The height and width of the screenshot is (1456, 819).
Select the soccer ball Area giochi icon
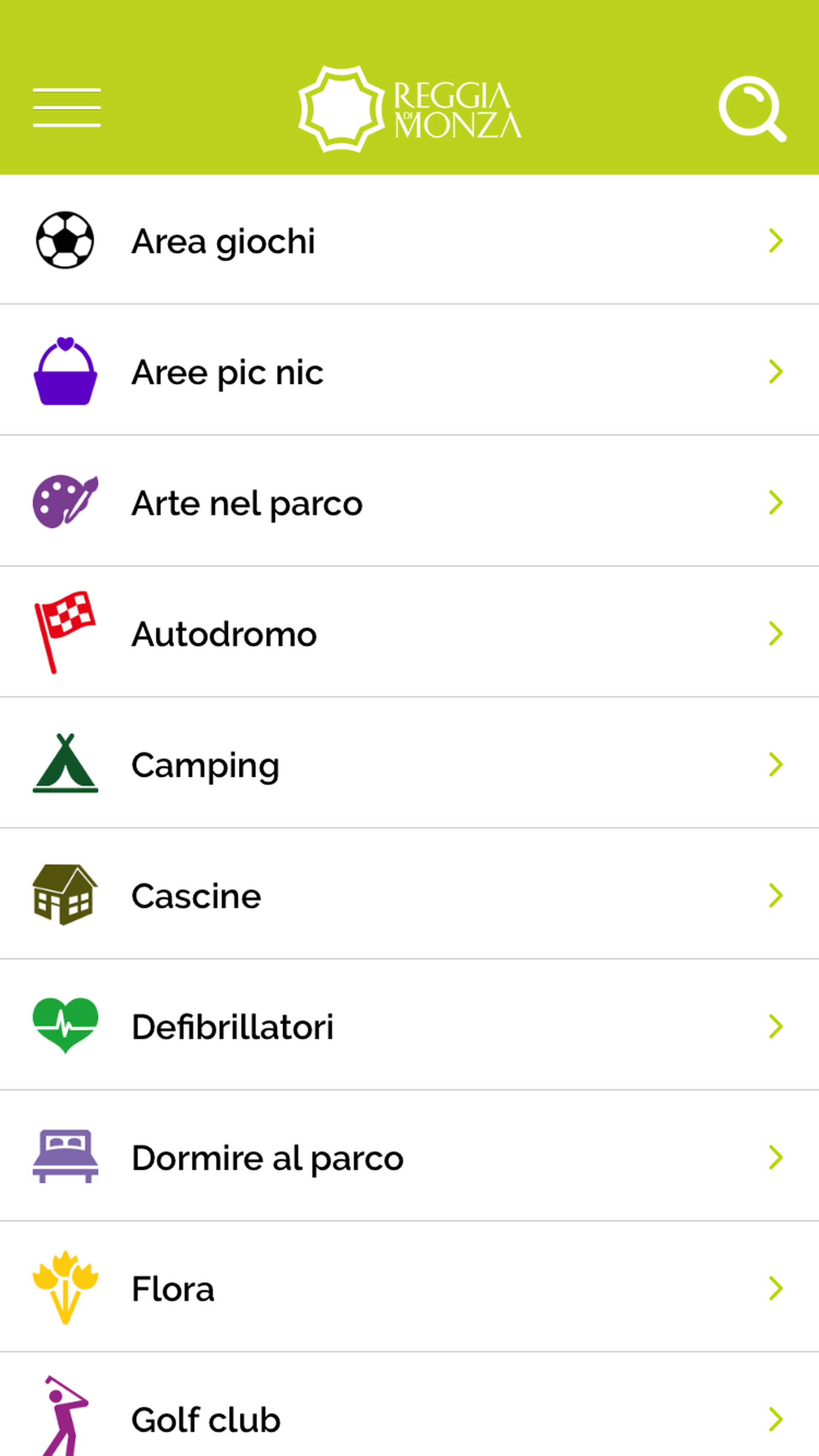[66, 240]
